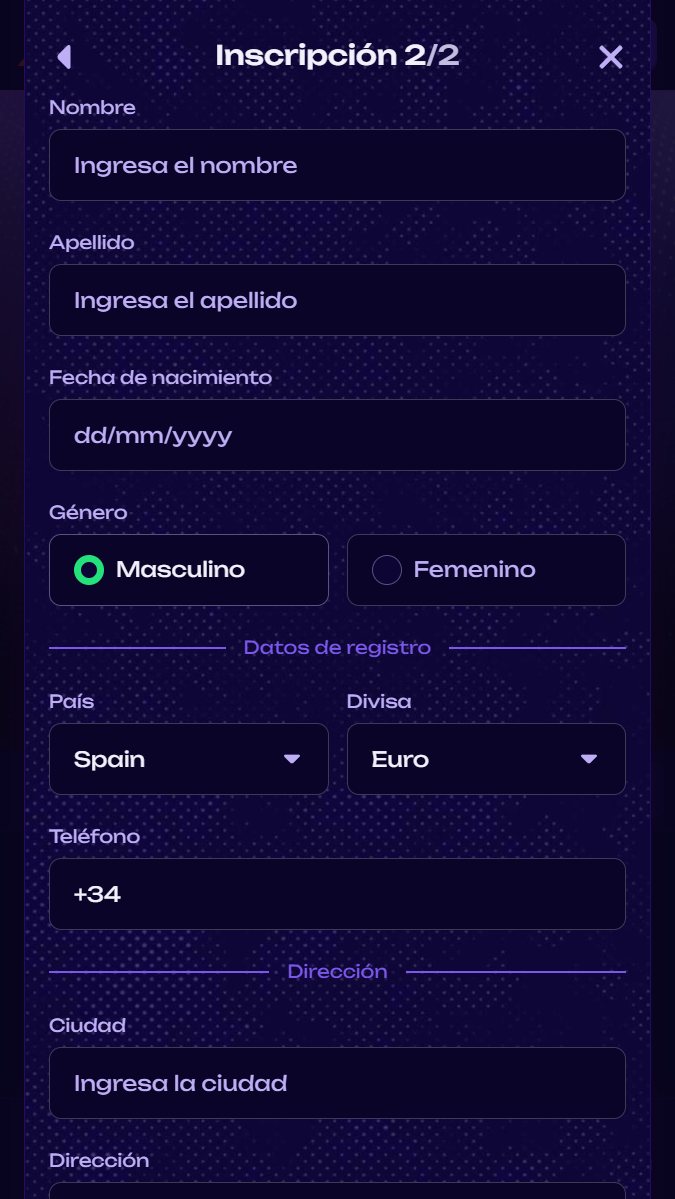Close the Inscripción form
Image resolution: width=675 pixels, height=1199 pixels.
610,57
